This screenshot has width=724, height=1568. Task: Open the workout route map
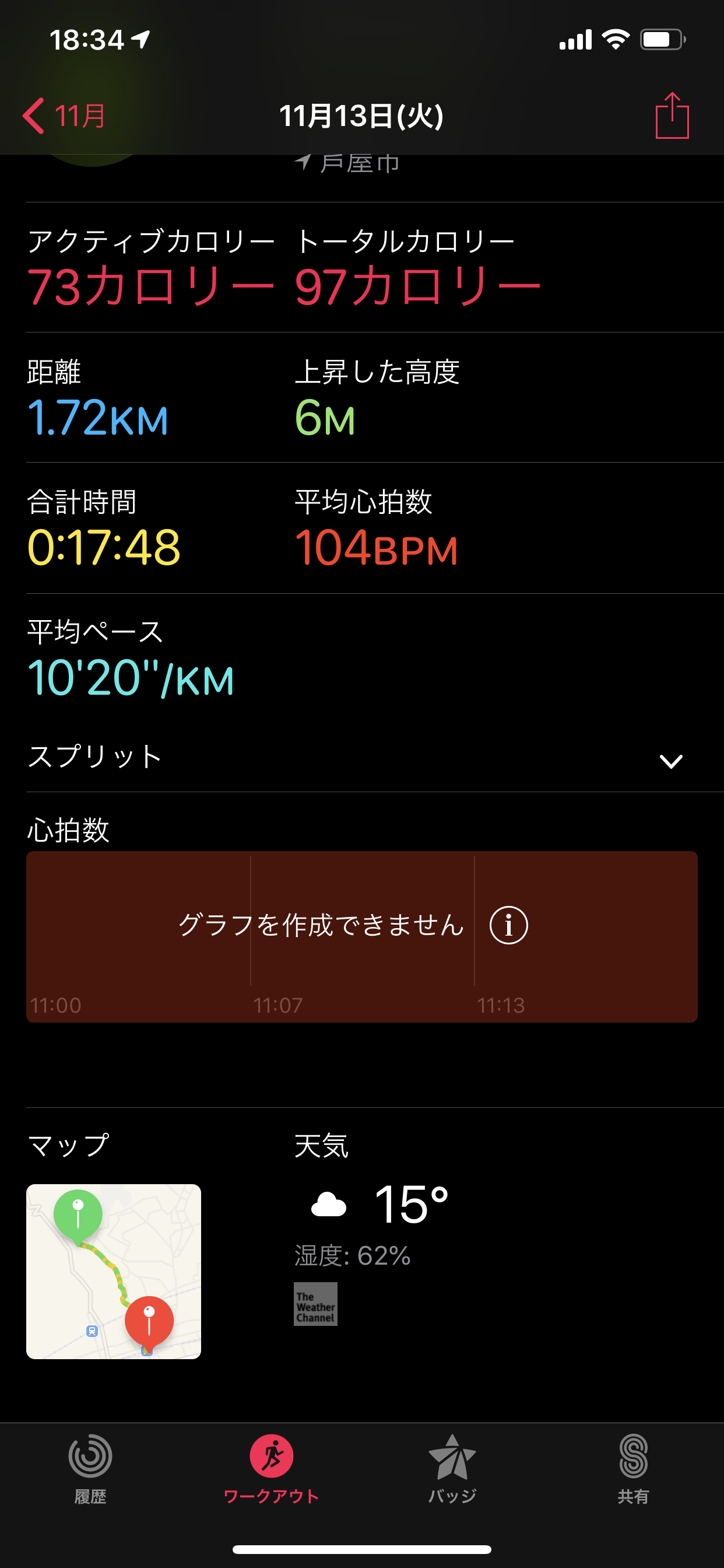[x=114, y=1271]
